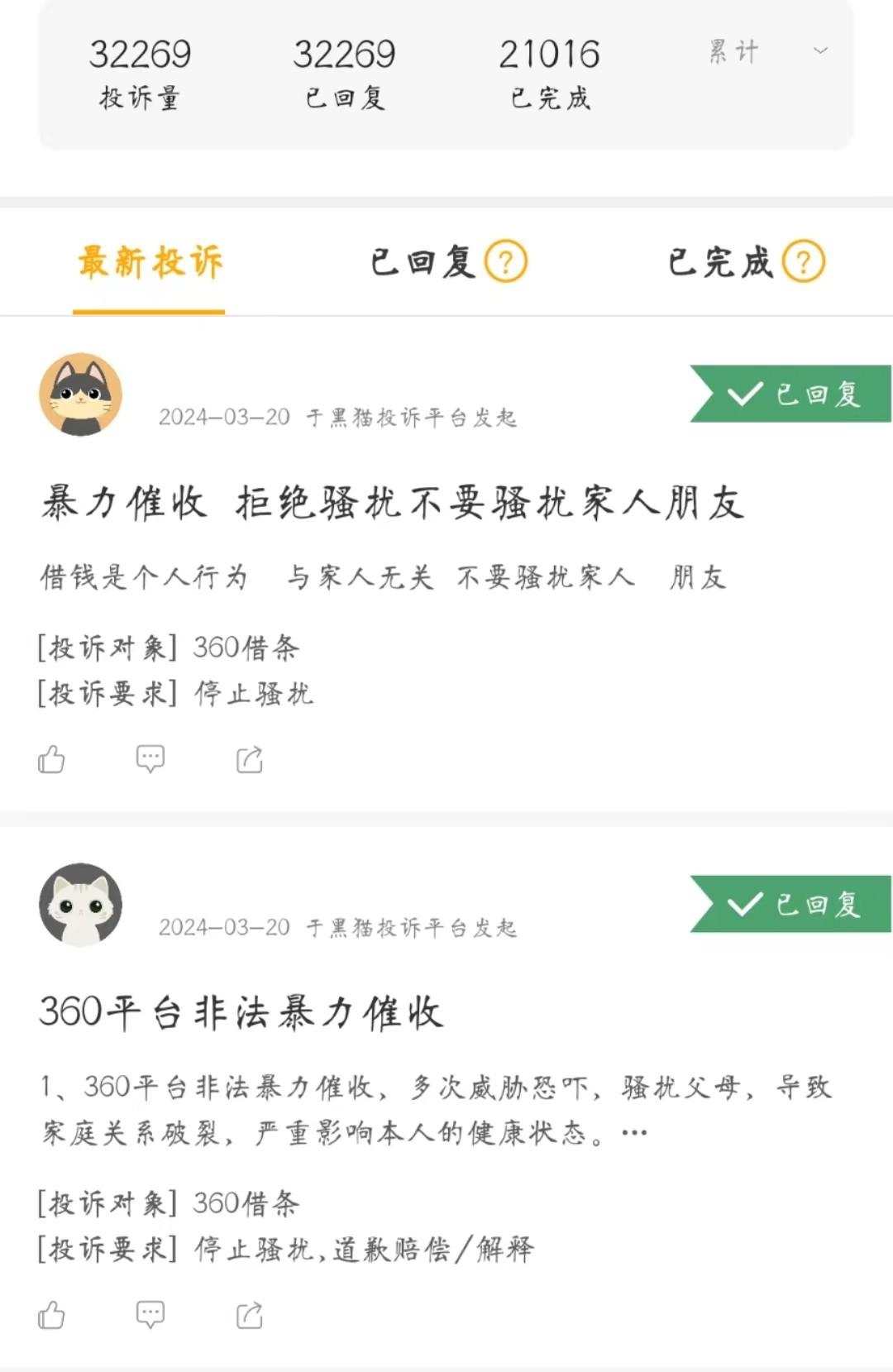Viewport: 893px width, 1372px height.
Task: View the white cat avatar's profile
Action: pos(81,905)
